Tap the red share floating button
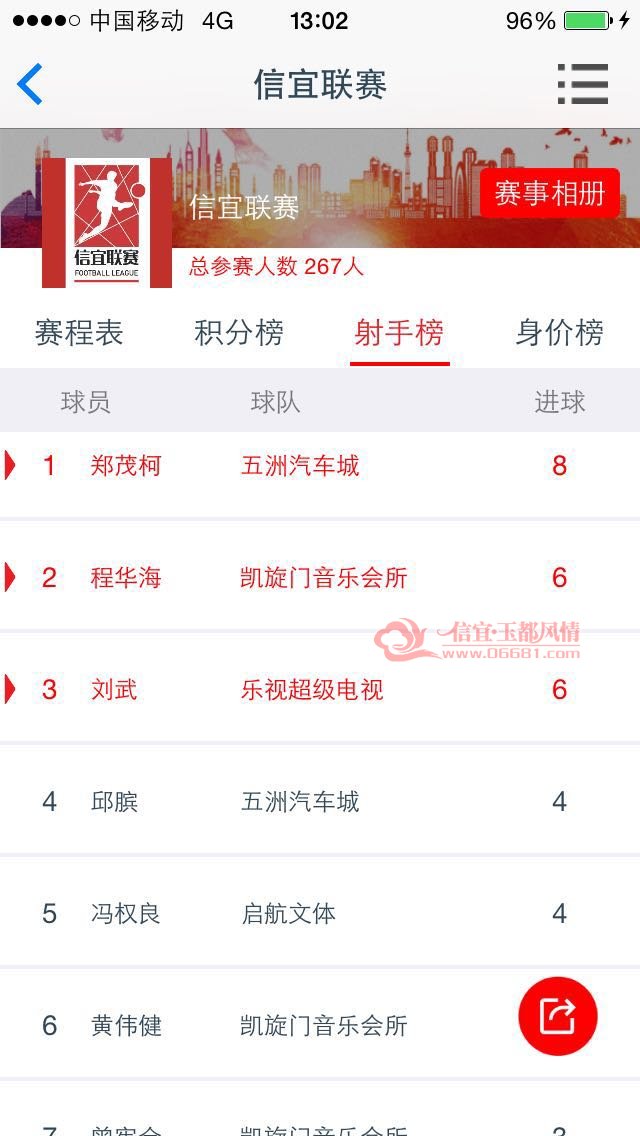Image resolution: width=640 pixels, height=1136 pixels. 558,1016
